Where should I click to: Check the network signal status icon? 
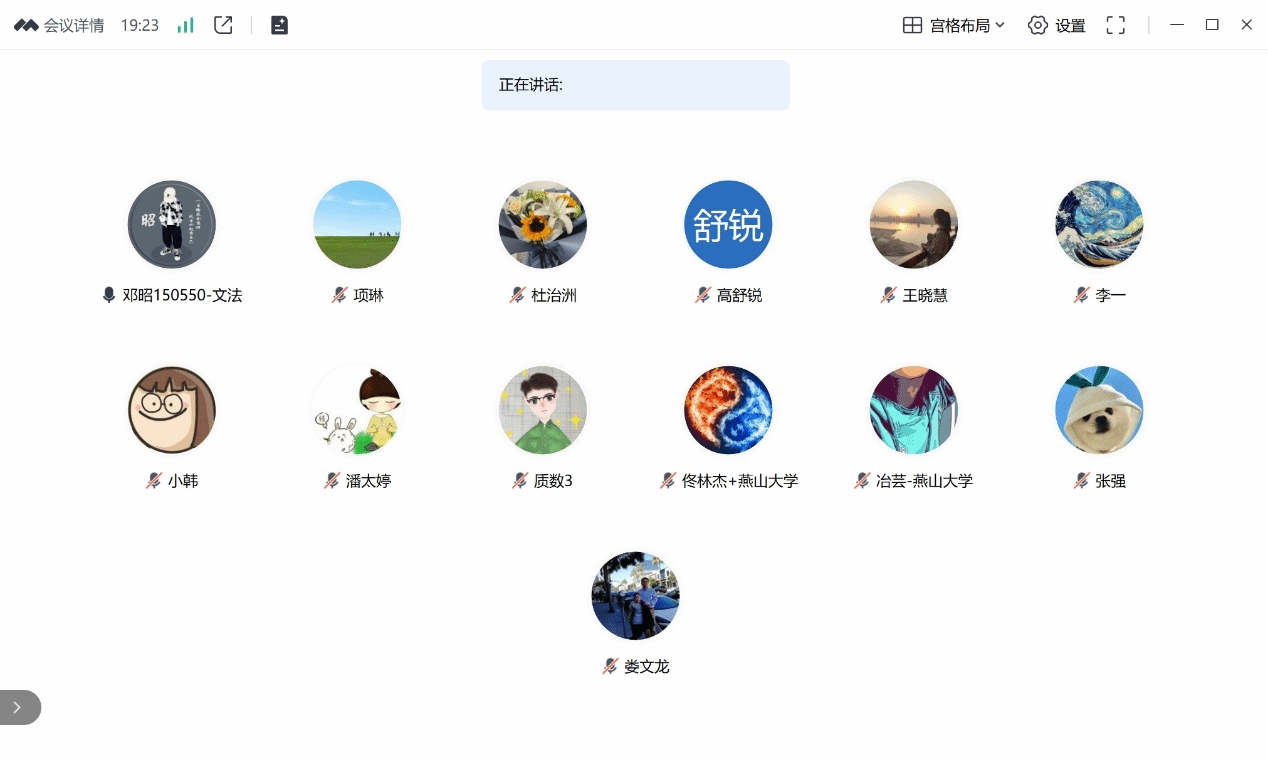tap(185, 26)
